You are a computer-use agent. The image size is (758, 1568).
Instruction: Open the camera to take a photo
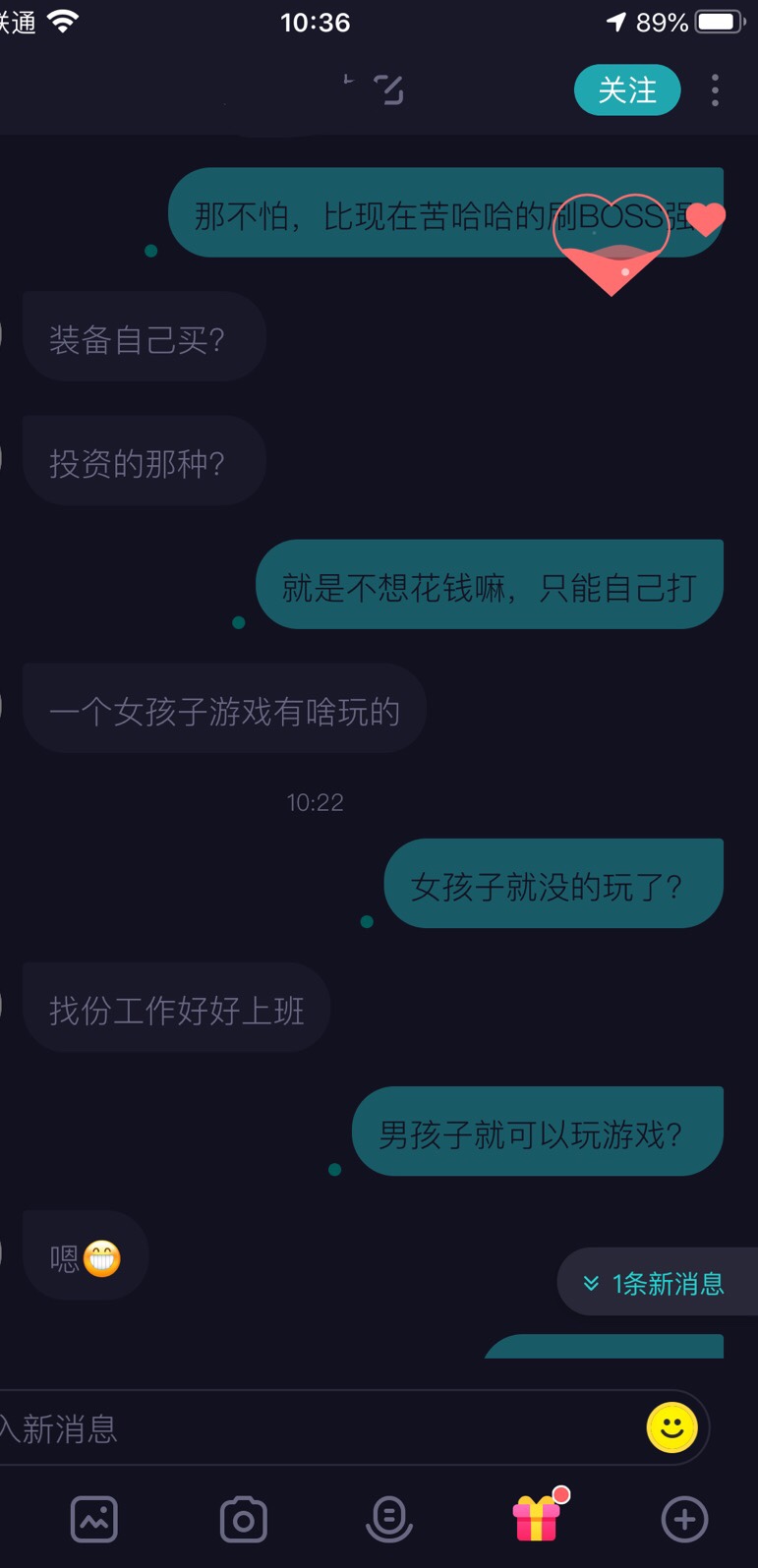pyautogui.click(x=243, y=1520)
